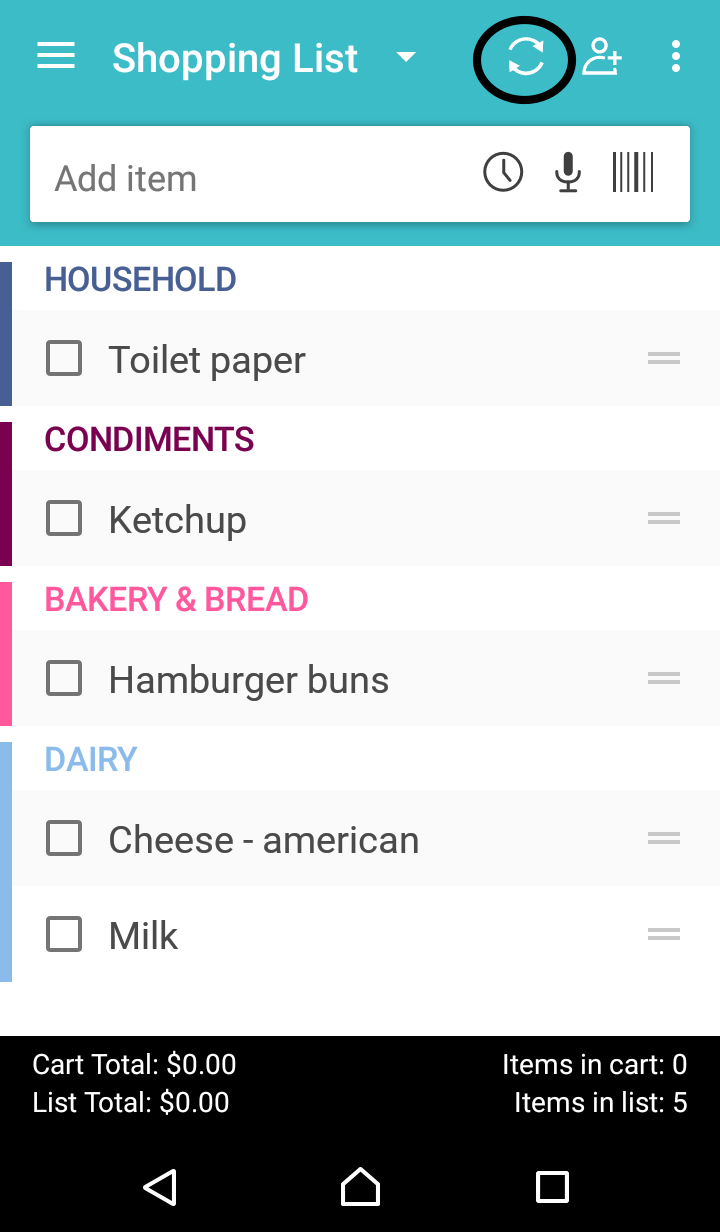Tick the Hamburger buns checkbox

point(64,678)
